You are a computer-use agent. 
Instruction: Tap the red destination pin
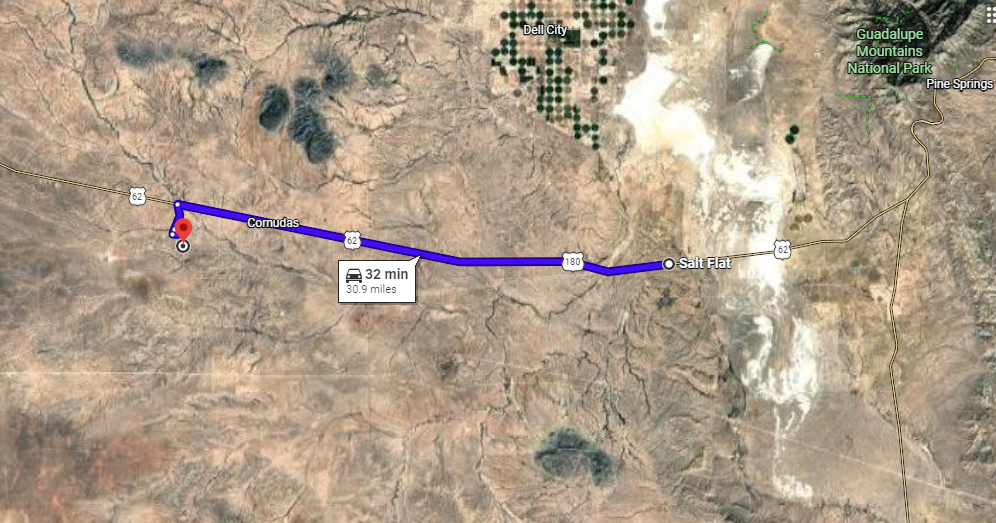(x=183, y=229)
